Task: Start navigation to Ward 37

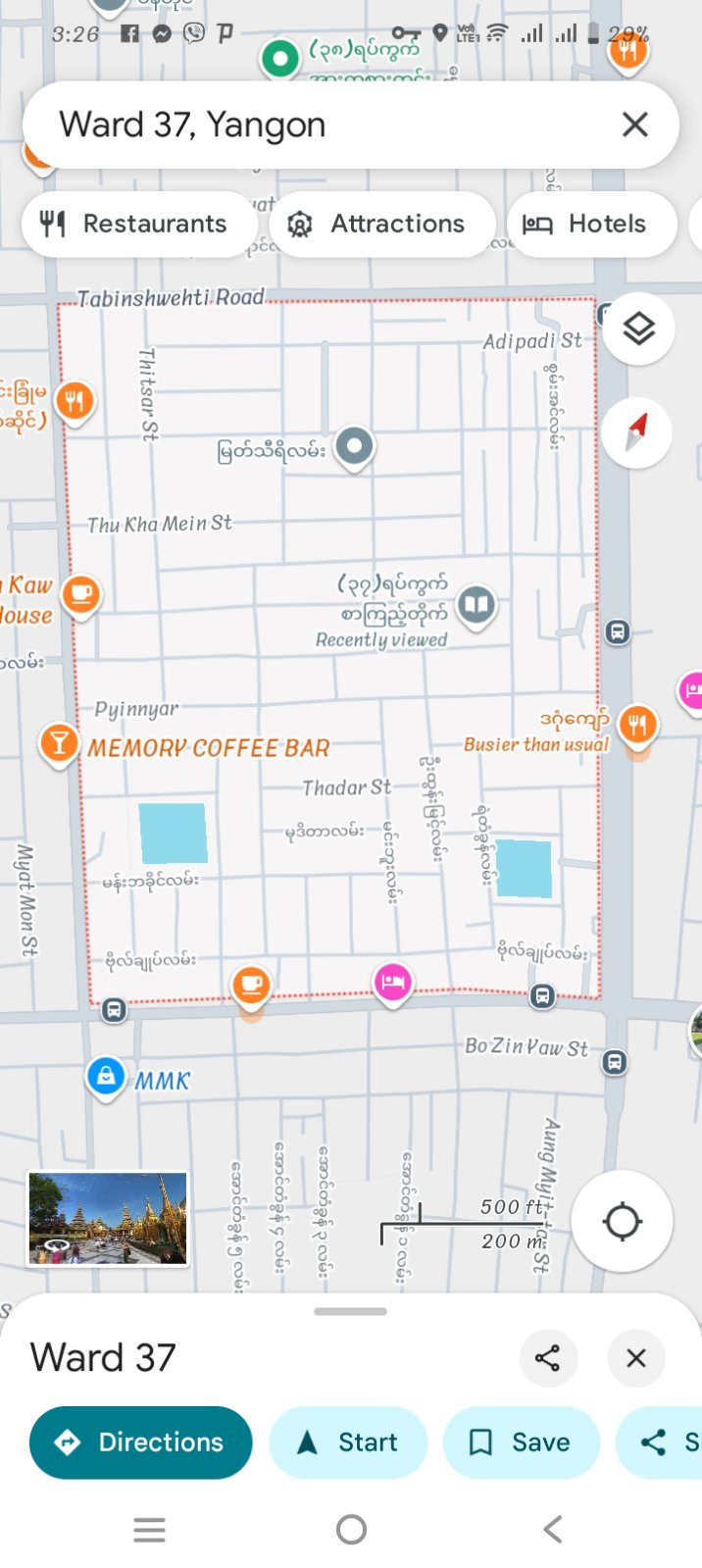Action: 348,1442
